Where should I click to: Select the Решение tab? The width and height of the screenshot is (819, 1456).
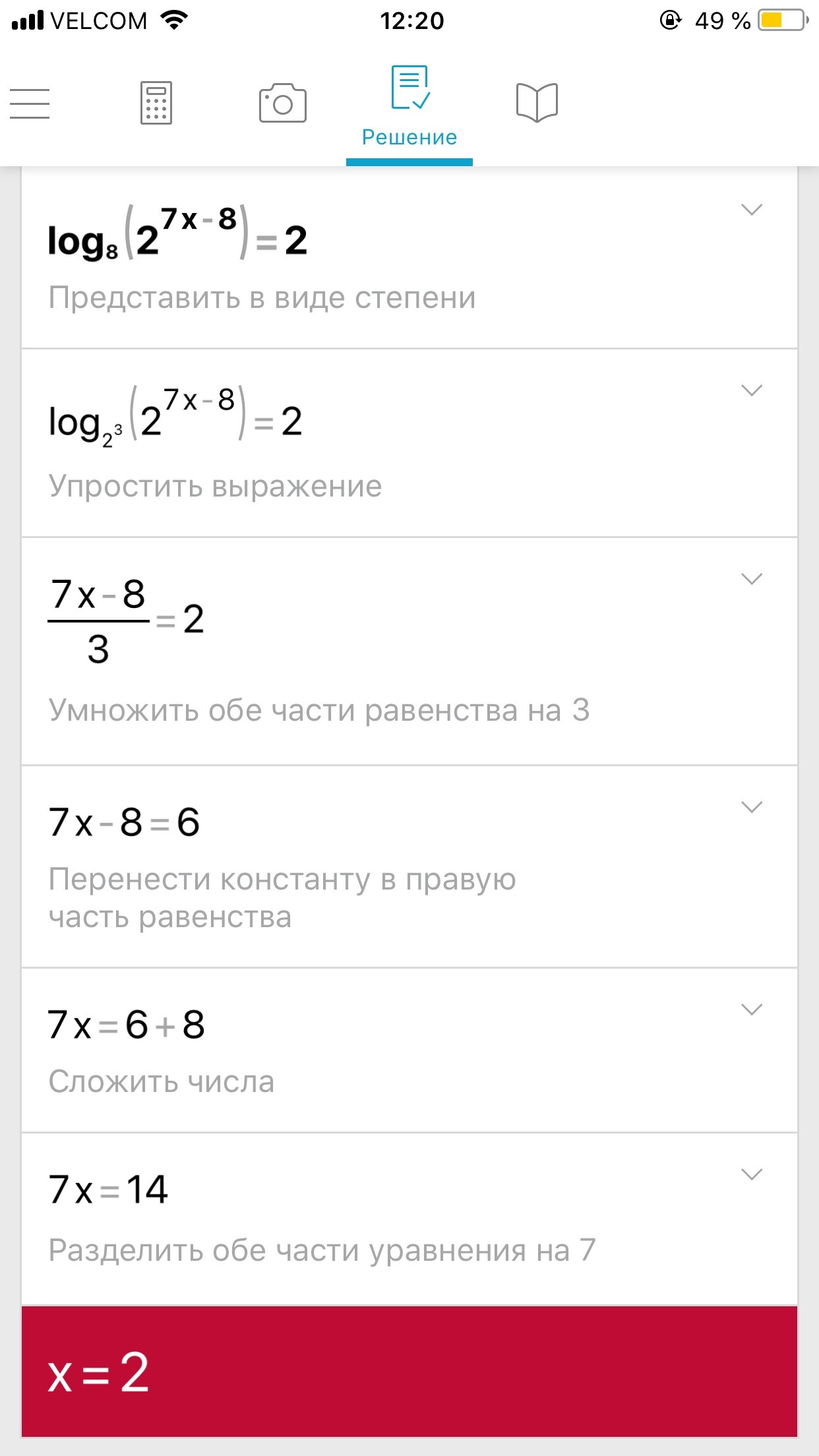409,107
